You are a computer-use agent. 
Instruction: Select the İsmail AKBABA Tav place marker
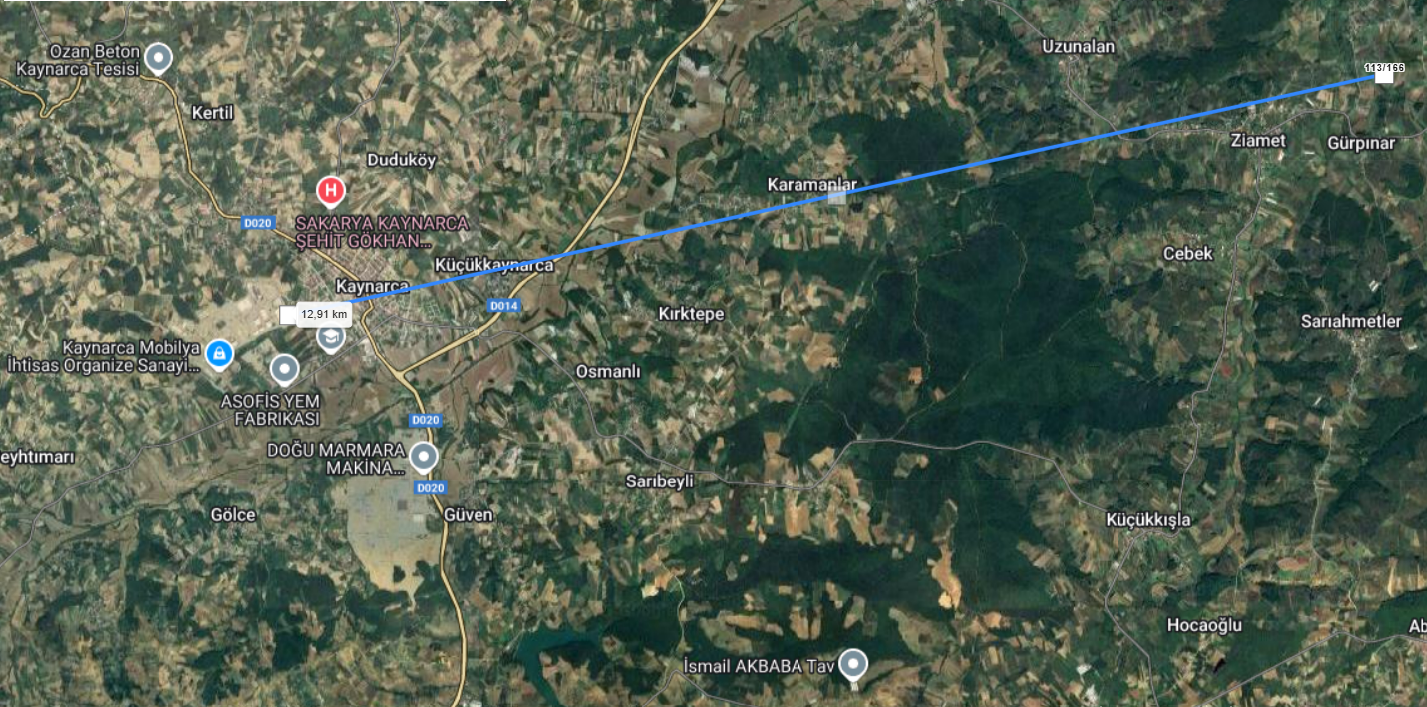point(852,664)
